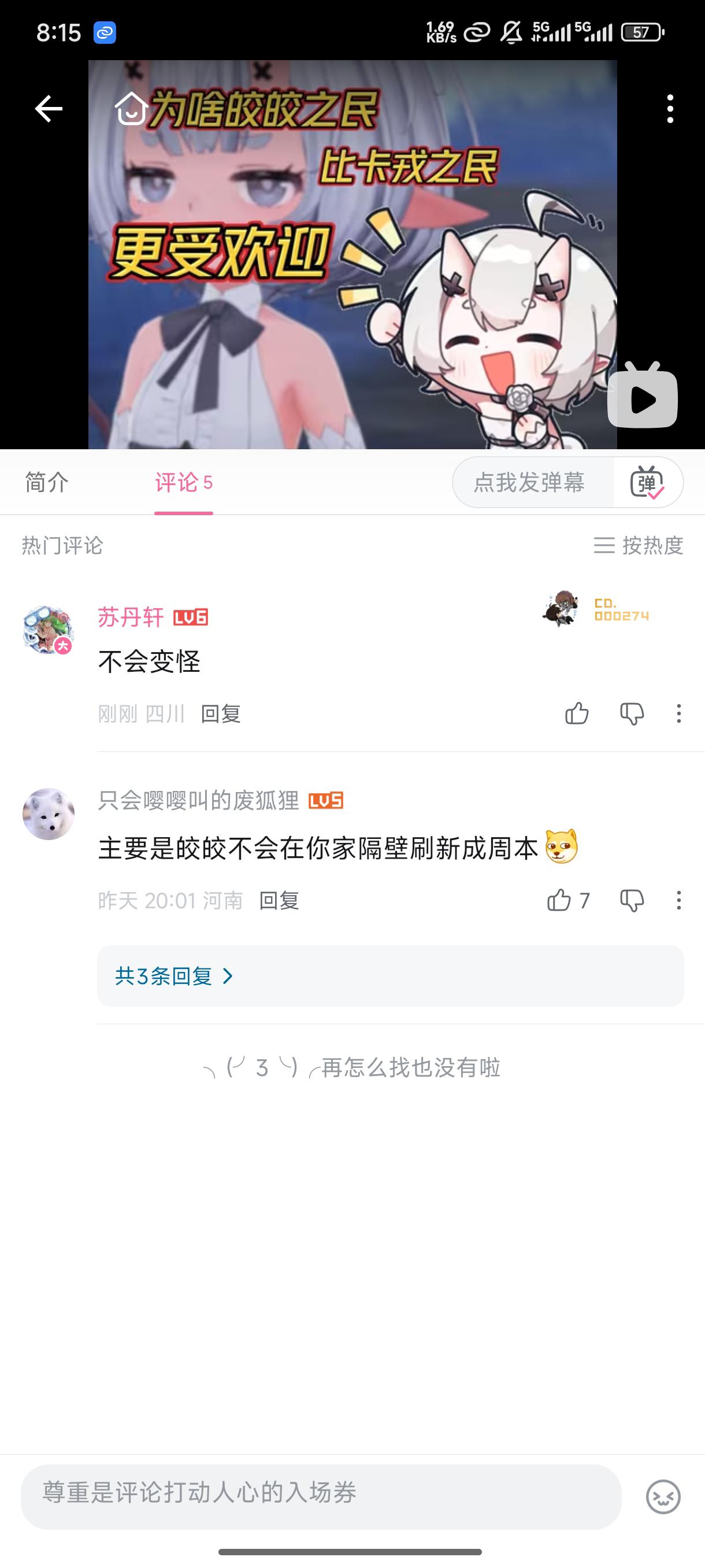Open more options on 苏丹轩's comment
Viewport: 705px width, 1568px height.
[x=678, y=713]
